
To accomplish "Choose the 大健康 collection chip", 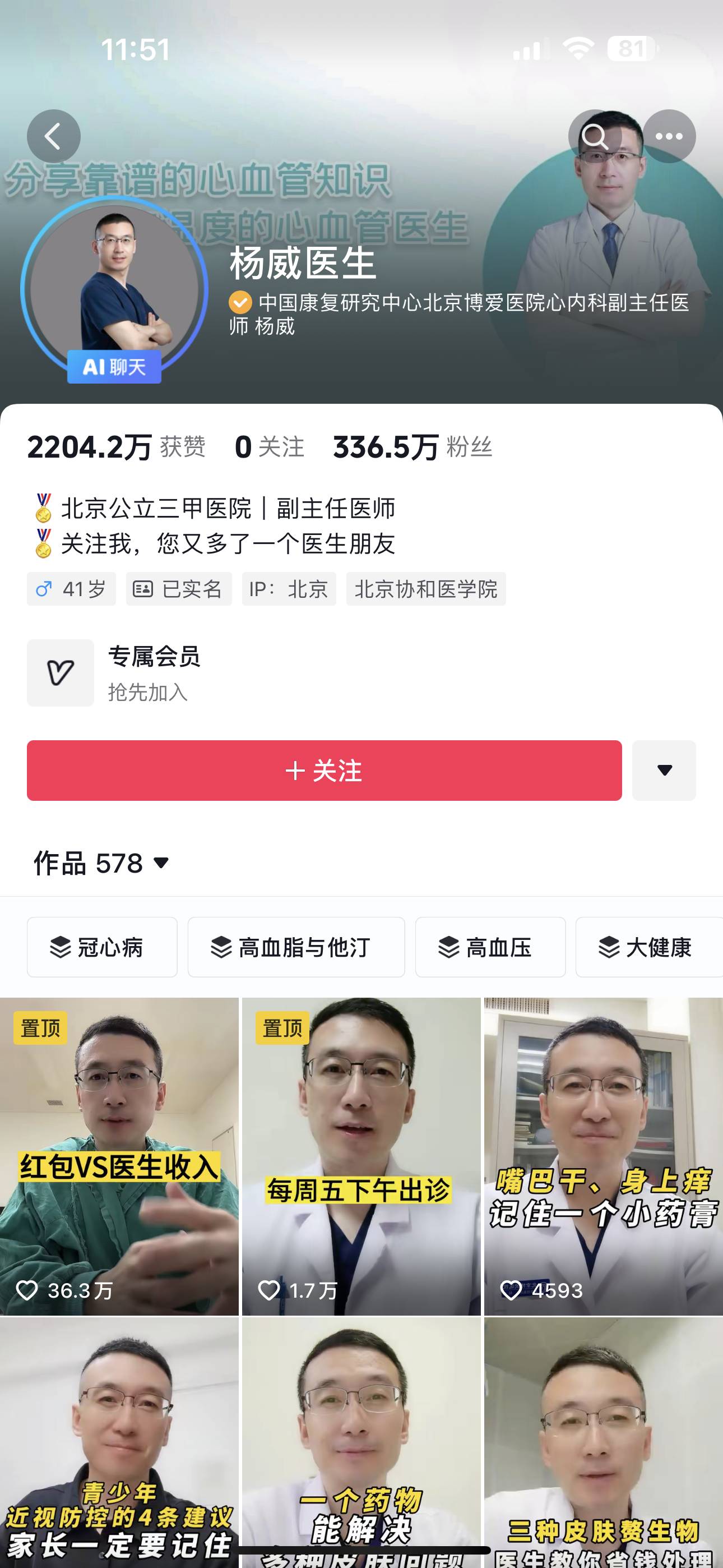I will (x=648, y=947).
